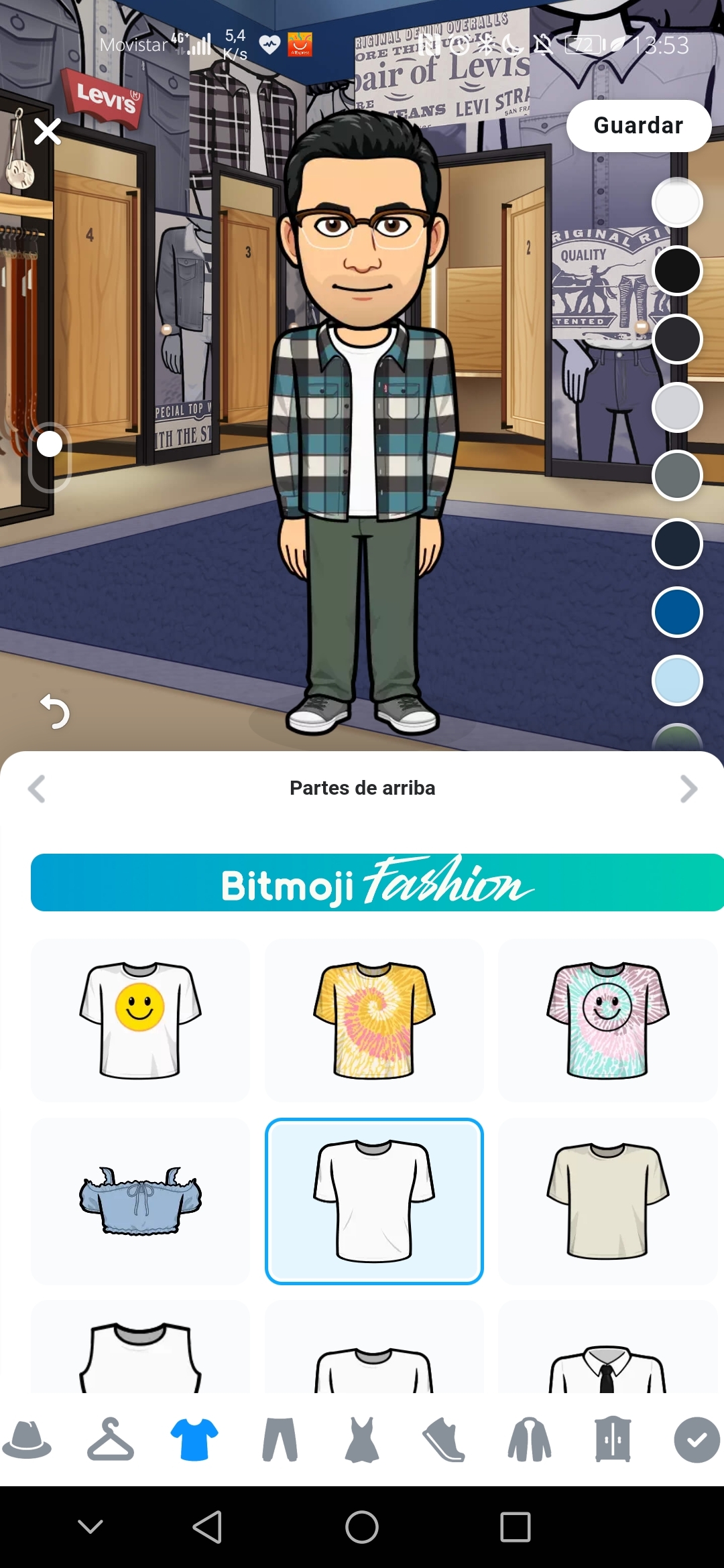
Task: Choose the bright blue color swatch
Action: [x=677, y=612]
